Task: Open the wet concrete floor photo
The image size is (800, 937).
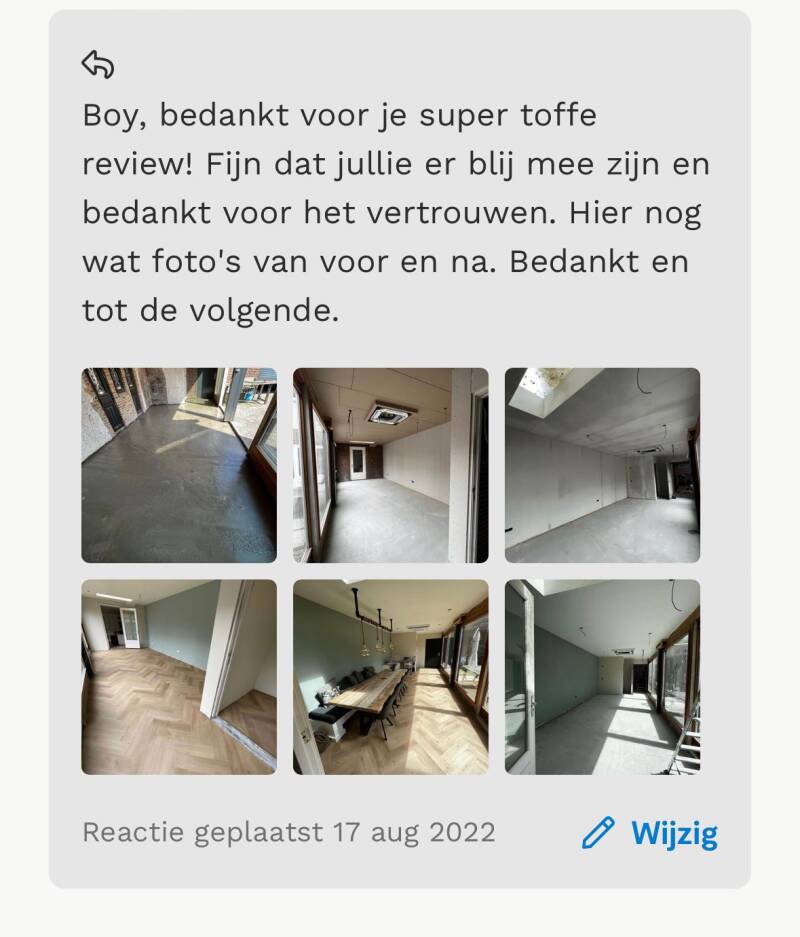Action: click(179, 465)
